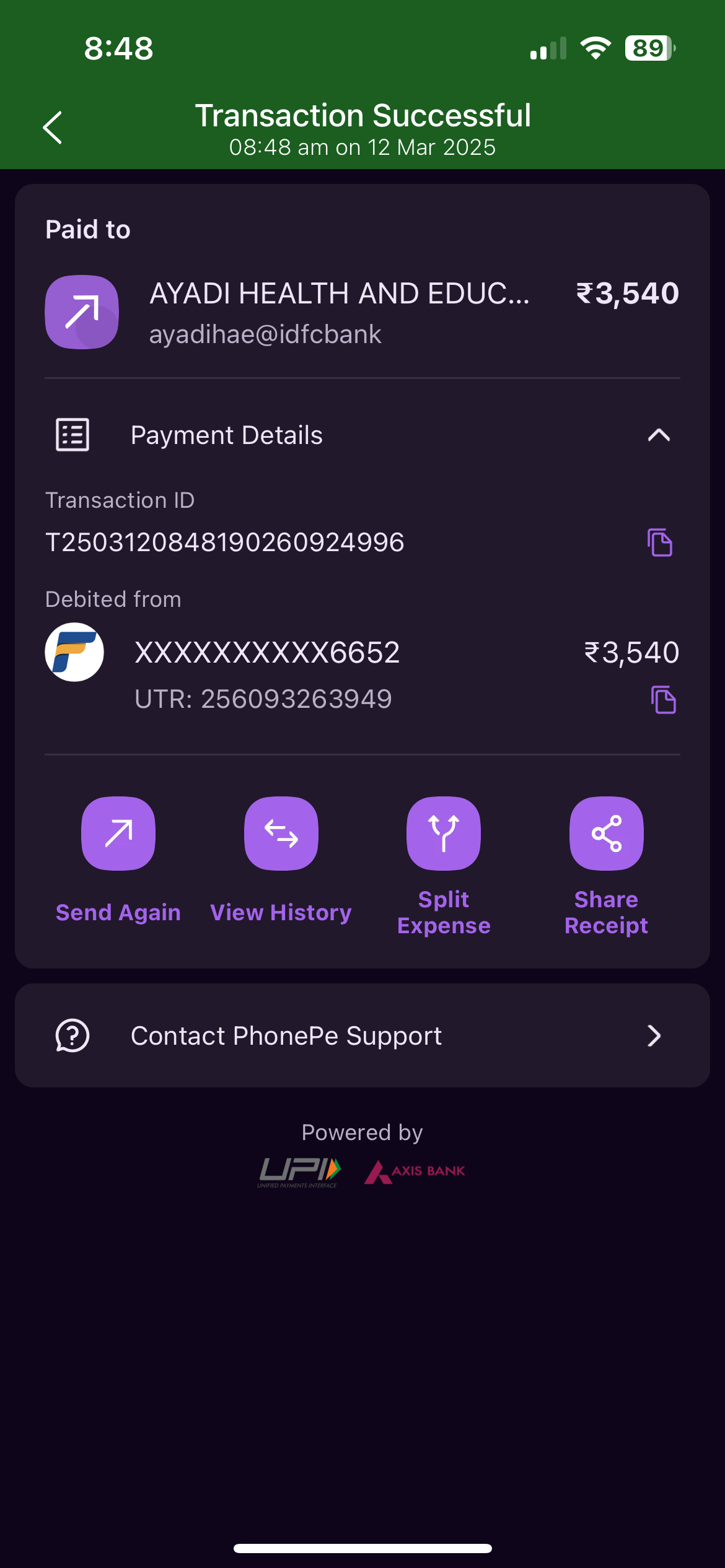The height and width of the screenshot is (1568, 725).
Task: Share the receipt
Action: [x=606, y=834]
